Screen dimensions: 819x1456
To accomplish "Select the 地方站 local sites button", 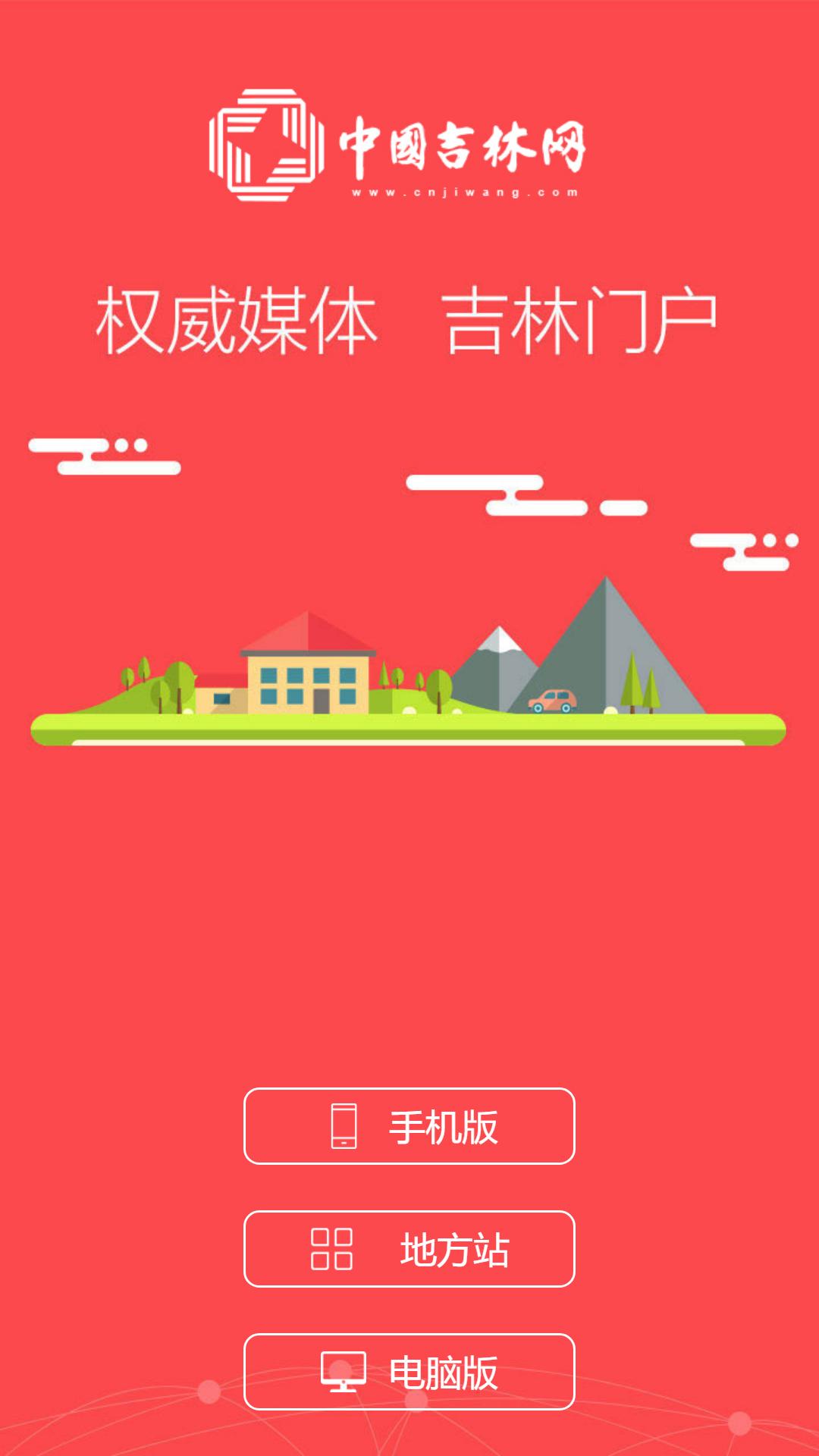I will coord(409,1249).
